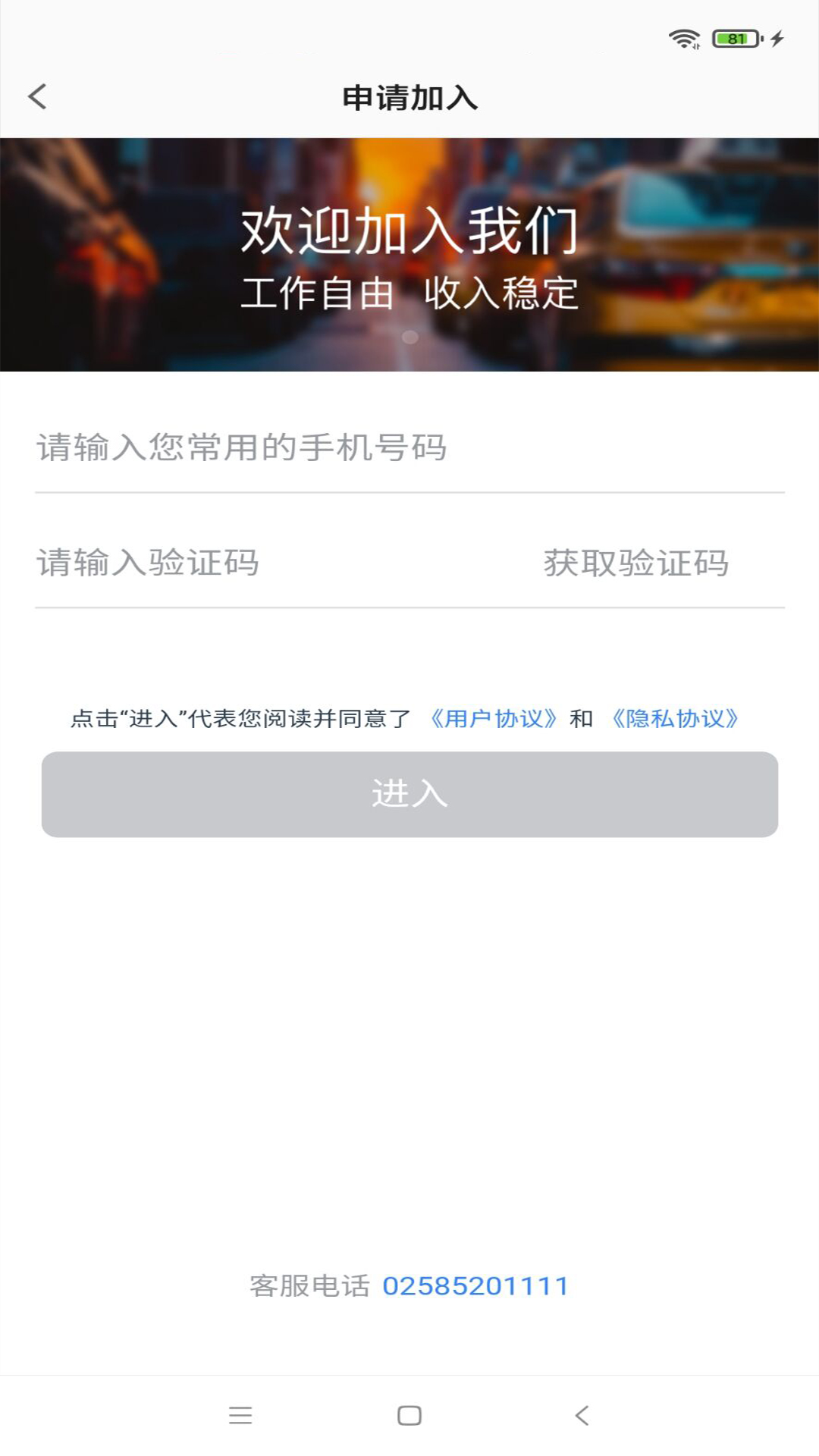Tap the home circle in navigation bar

[409, 1415]
